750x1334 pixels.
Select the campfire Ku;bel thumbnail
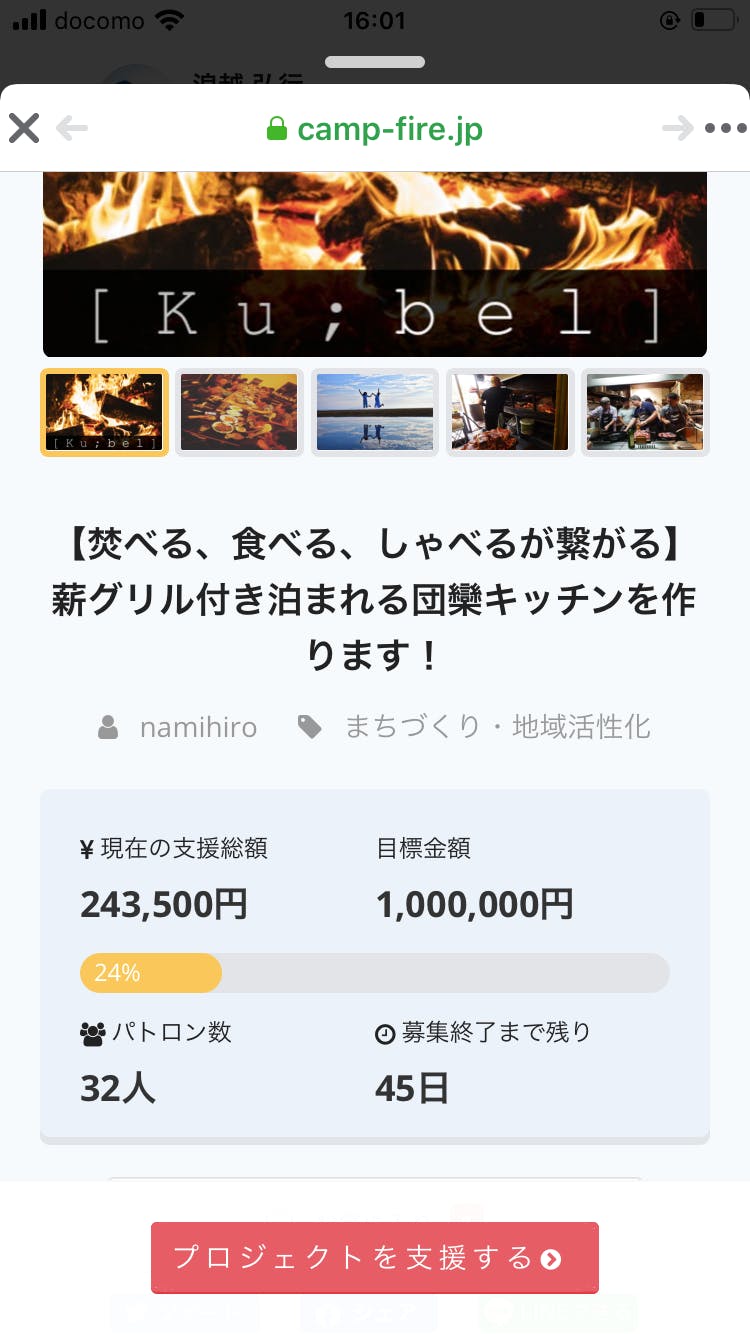pos(104,412)
